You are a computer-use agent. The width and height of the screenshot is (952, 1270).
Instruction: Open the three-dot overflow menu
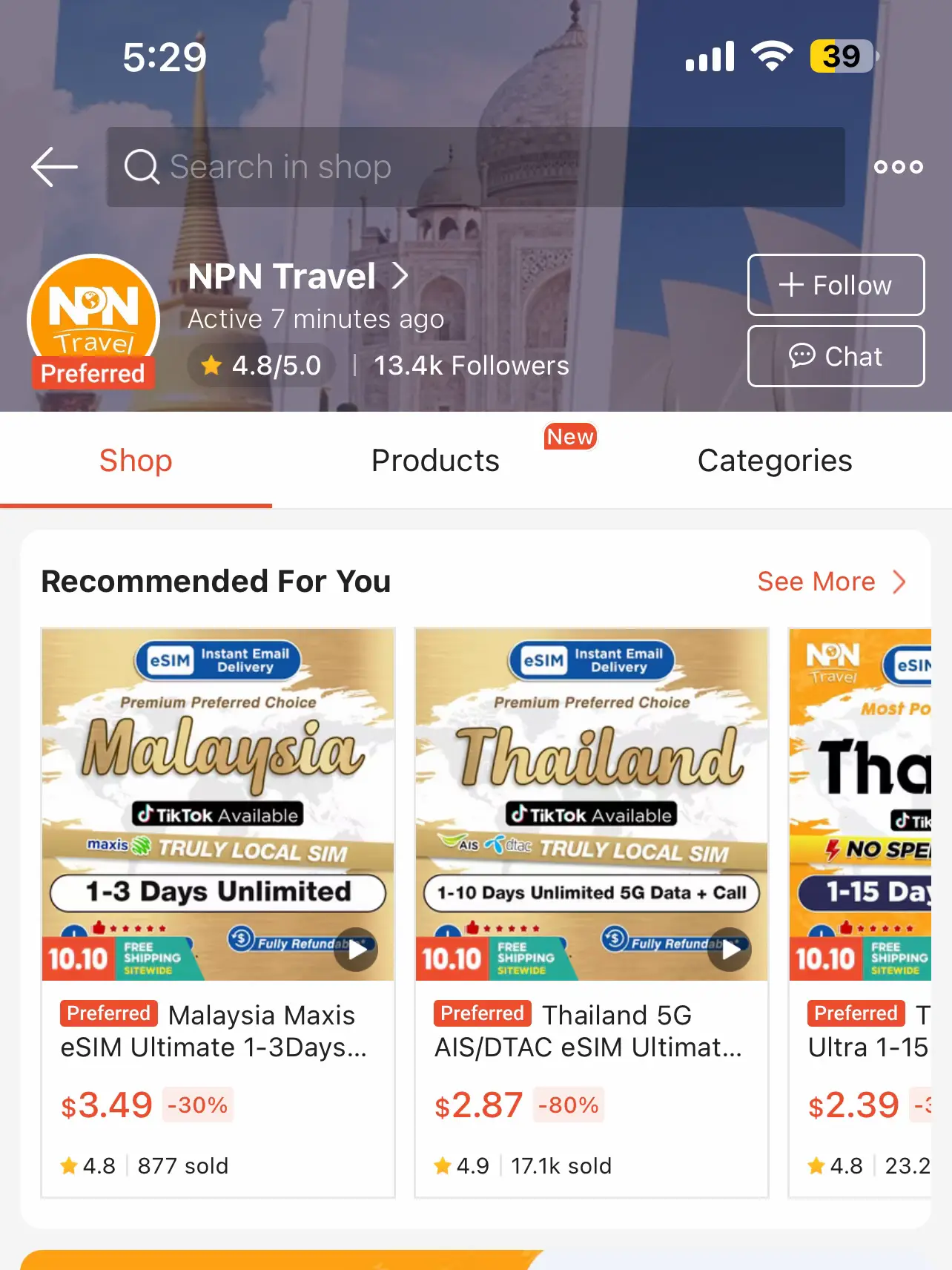tap(898, 167)
